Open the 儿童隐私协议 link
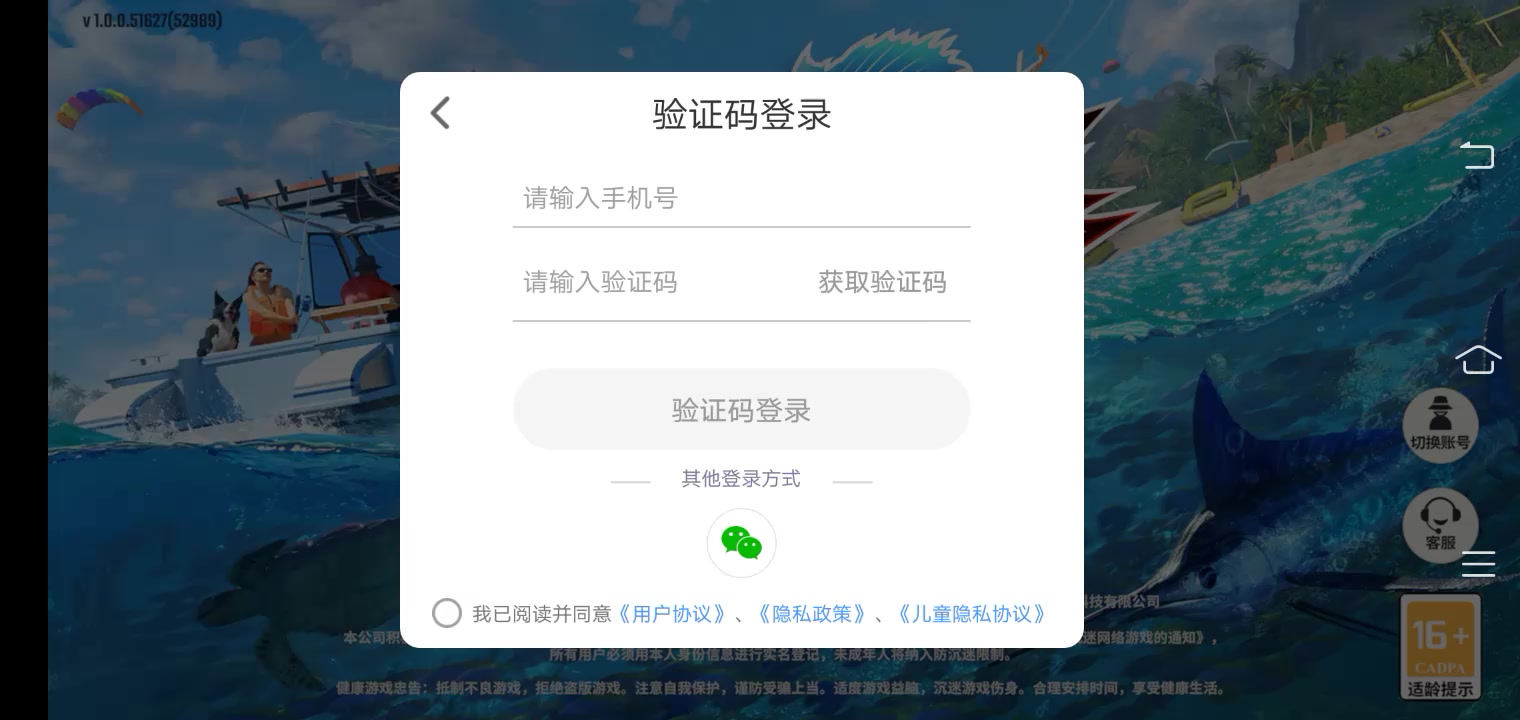This screenshot has width=1520, height=720. 971,613
